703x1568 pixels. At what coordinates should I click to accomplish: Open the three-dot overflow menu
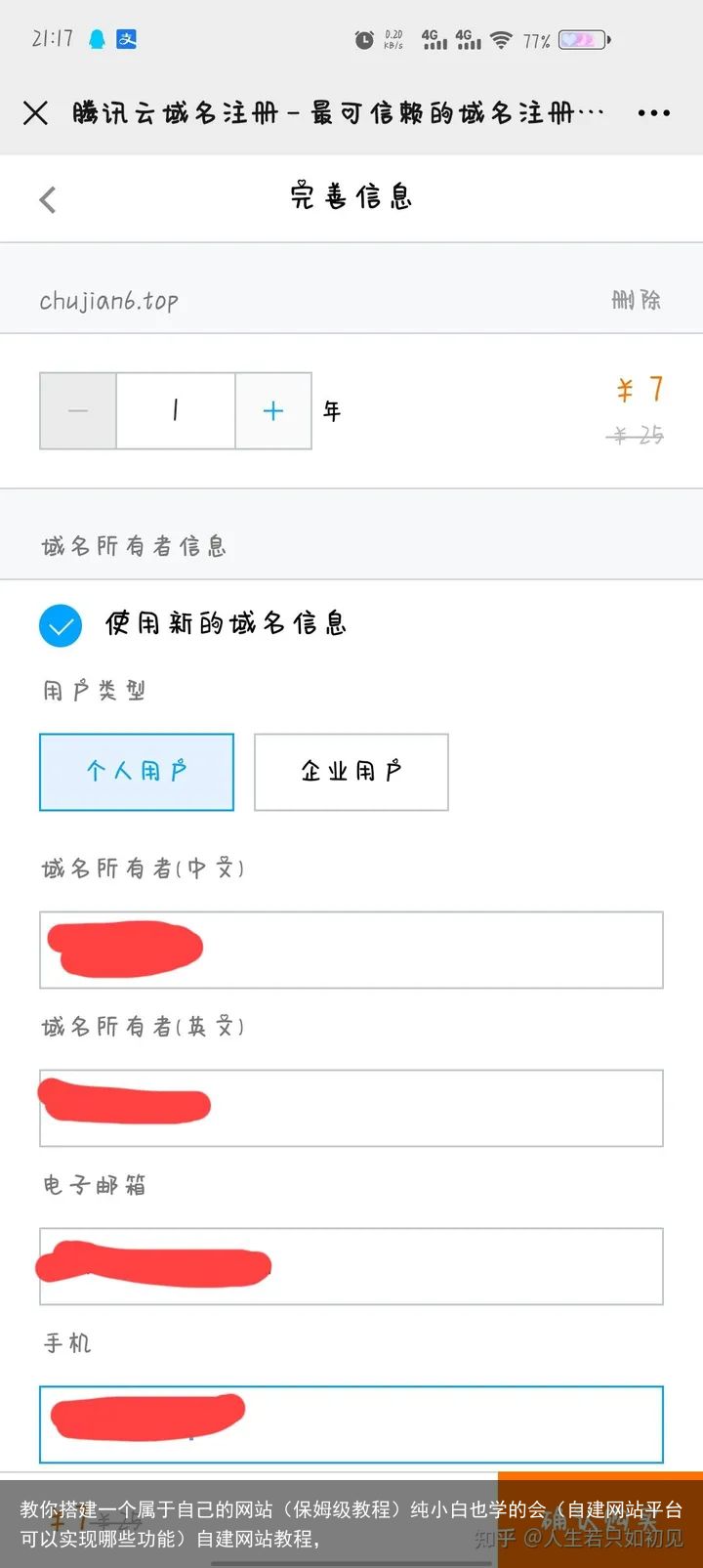click(x=653, y=113)
